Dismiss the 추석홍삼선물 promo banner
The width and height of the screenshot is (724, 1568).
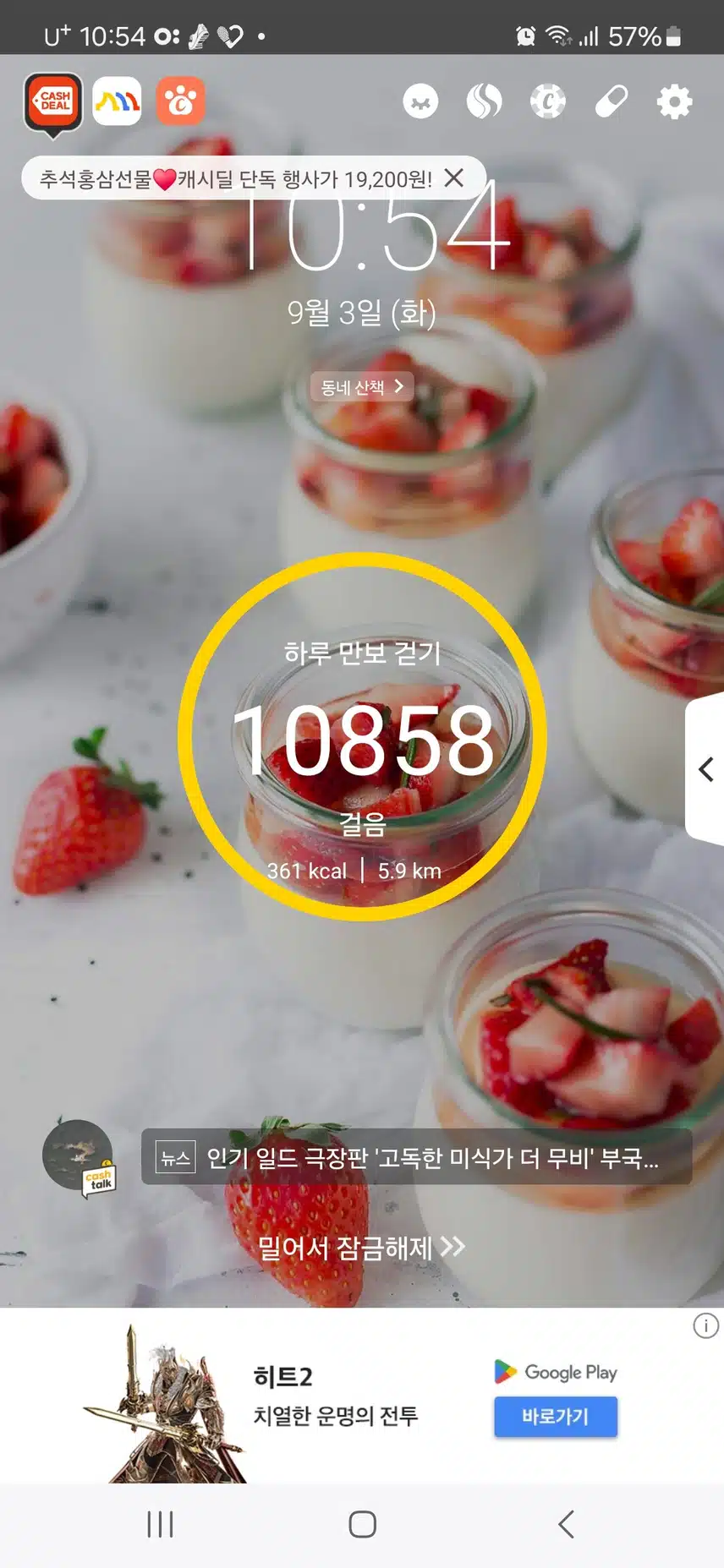point(454,178)
